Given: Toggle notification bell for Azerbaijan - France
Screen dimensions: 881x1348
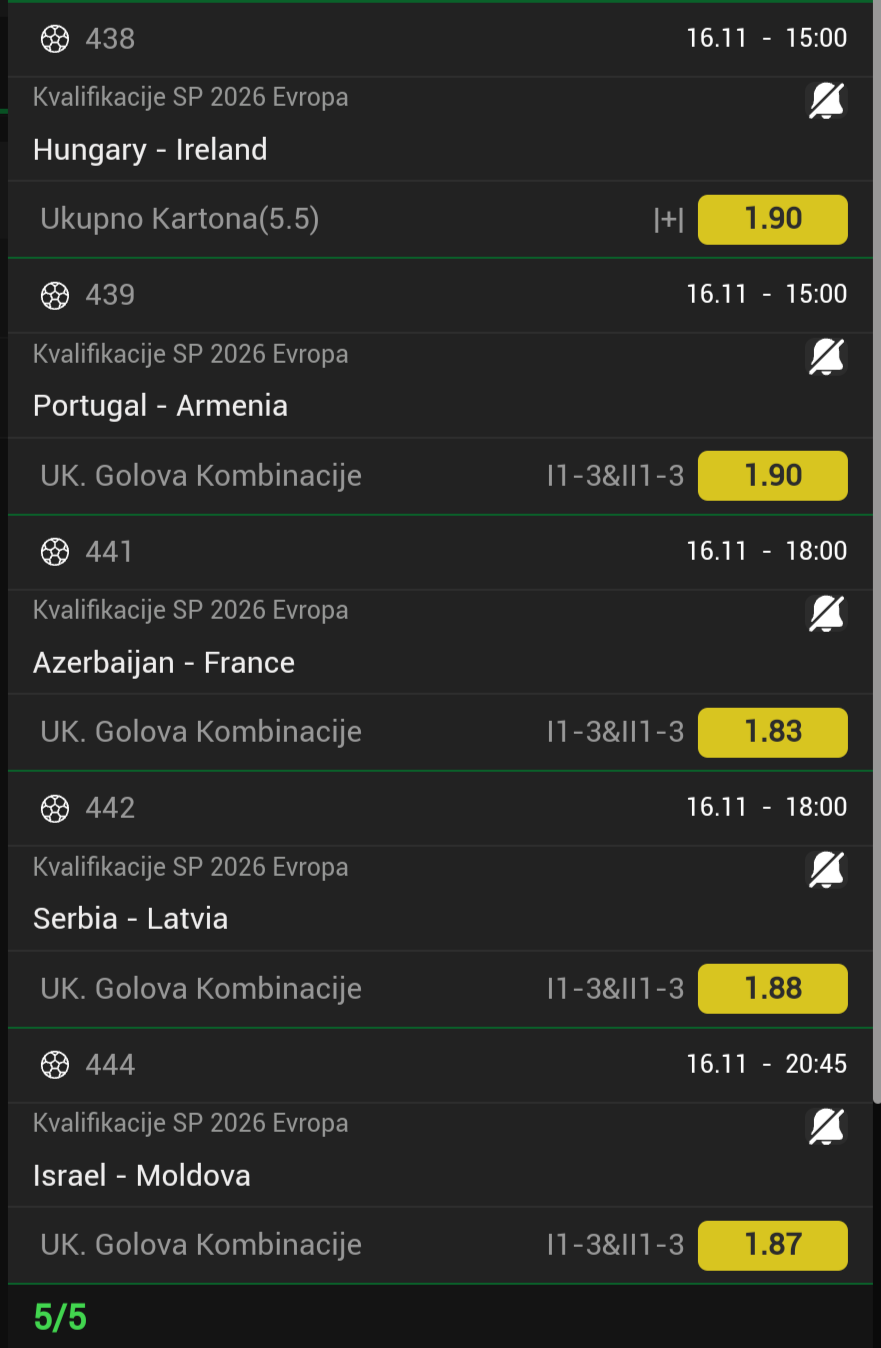Looking at the screenshot, I should pos(826,614).
